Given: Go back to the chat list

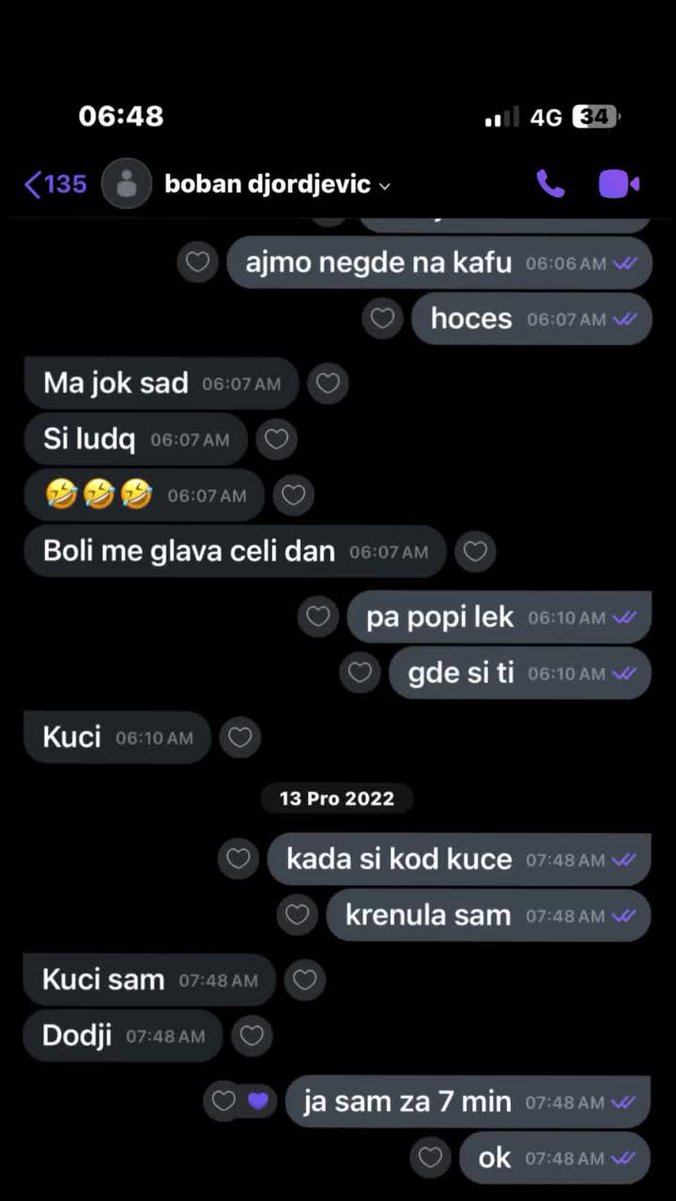Looking at the screenshot, I should pyautogui.click(x=55, y=184).
